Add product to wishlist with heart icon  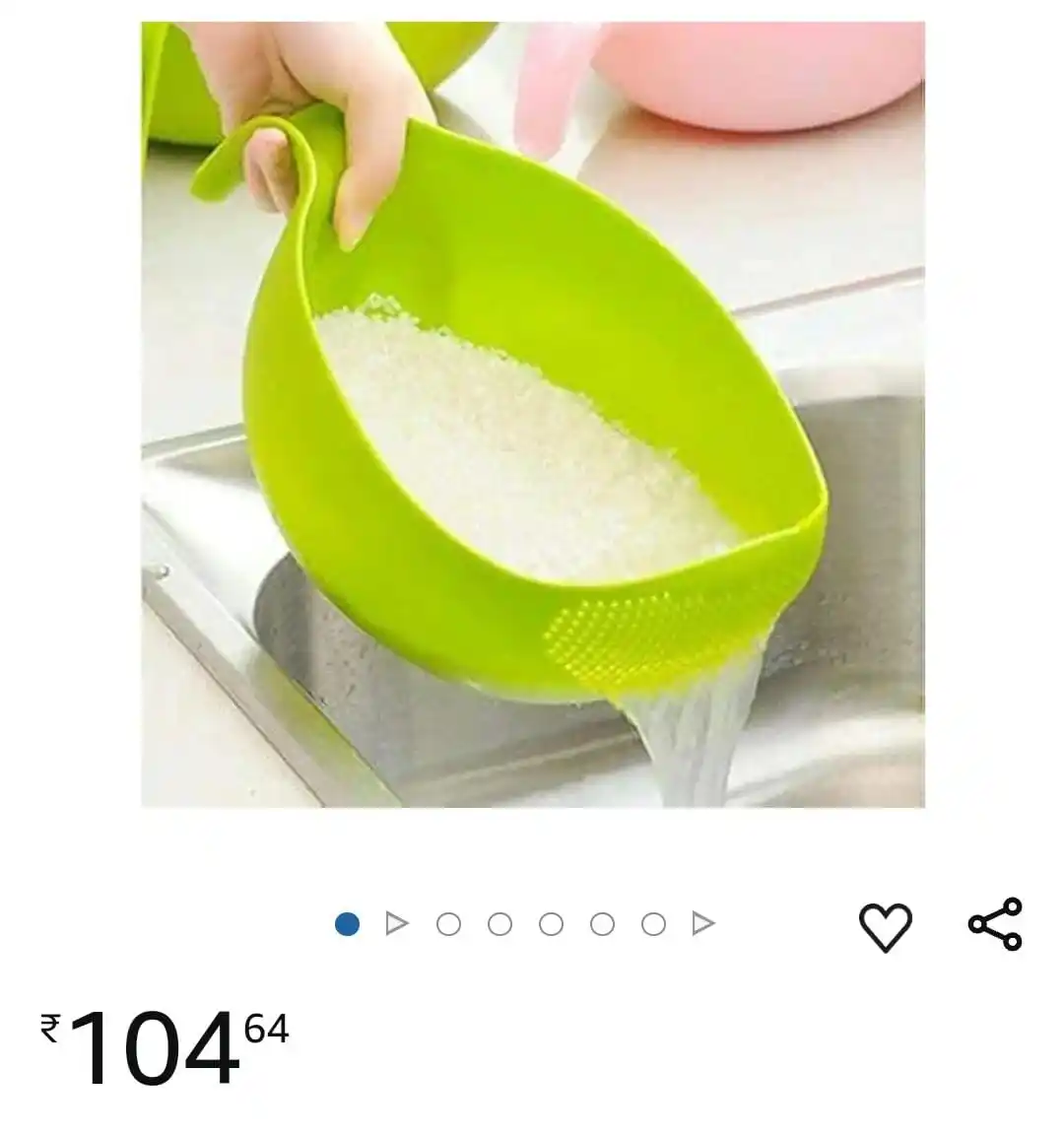pos(885,926)
